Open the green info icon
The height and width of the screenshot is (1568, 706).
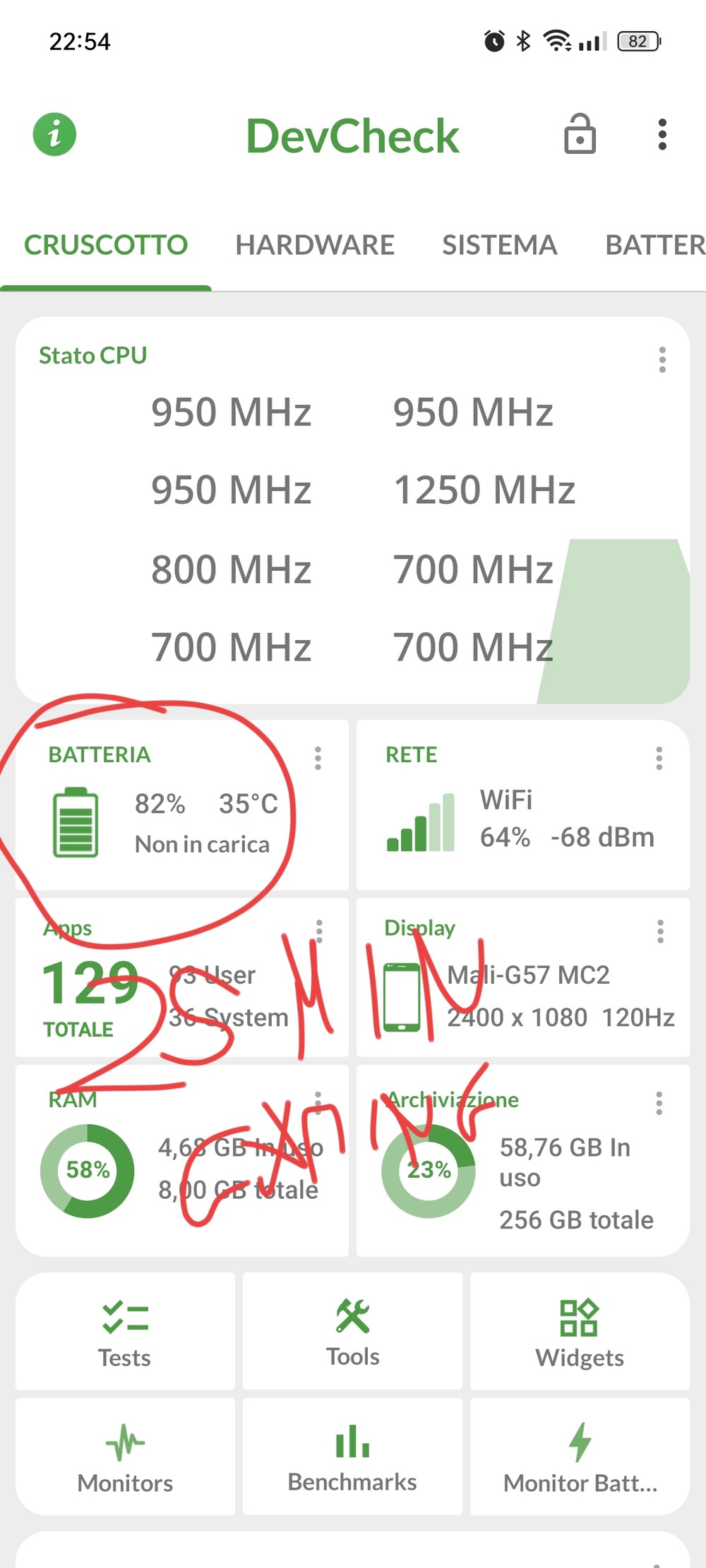(54, 134)
